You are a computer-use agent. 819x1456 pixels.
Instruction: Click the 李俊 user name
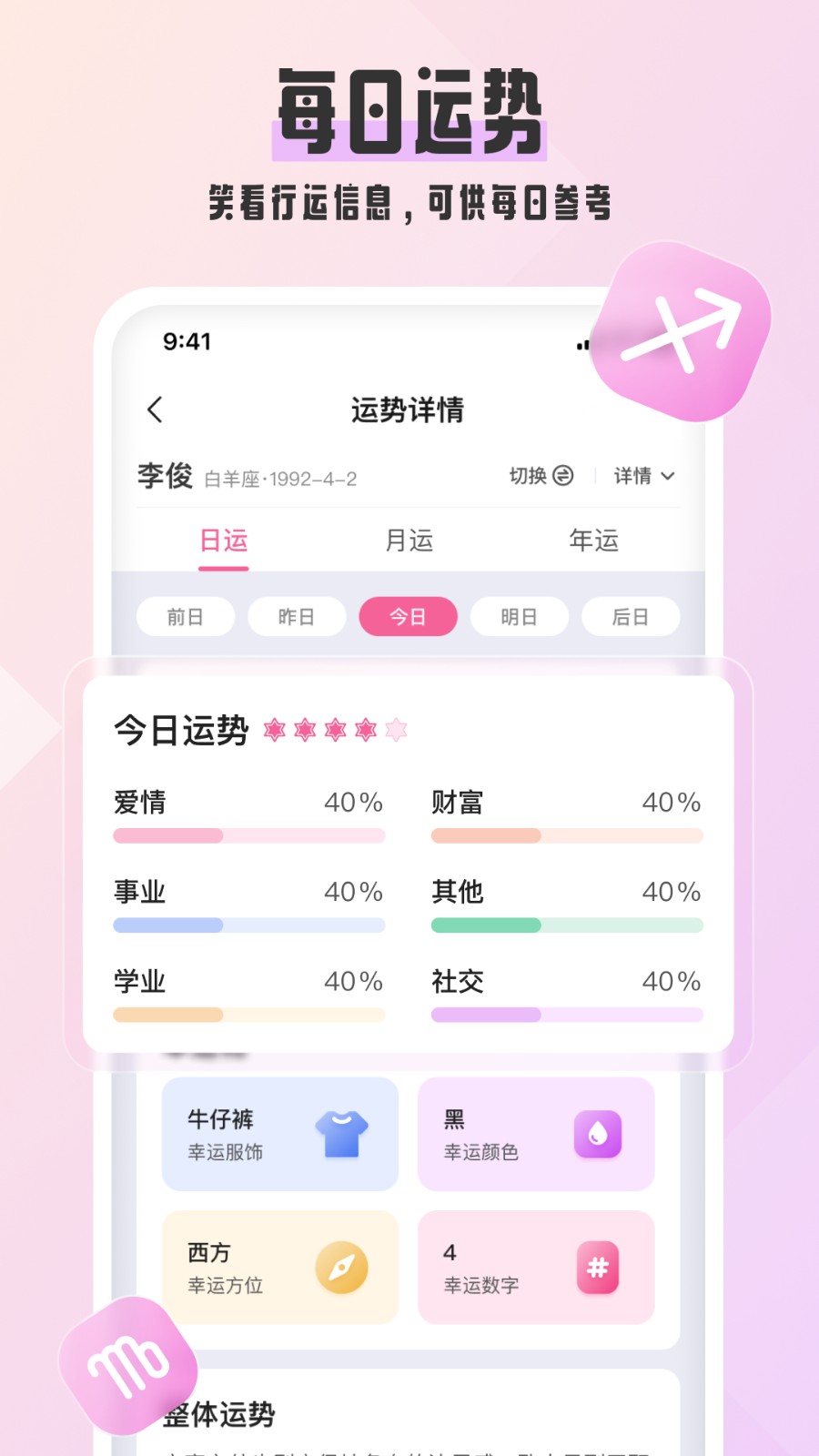[x=164, y=475]
